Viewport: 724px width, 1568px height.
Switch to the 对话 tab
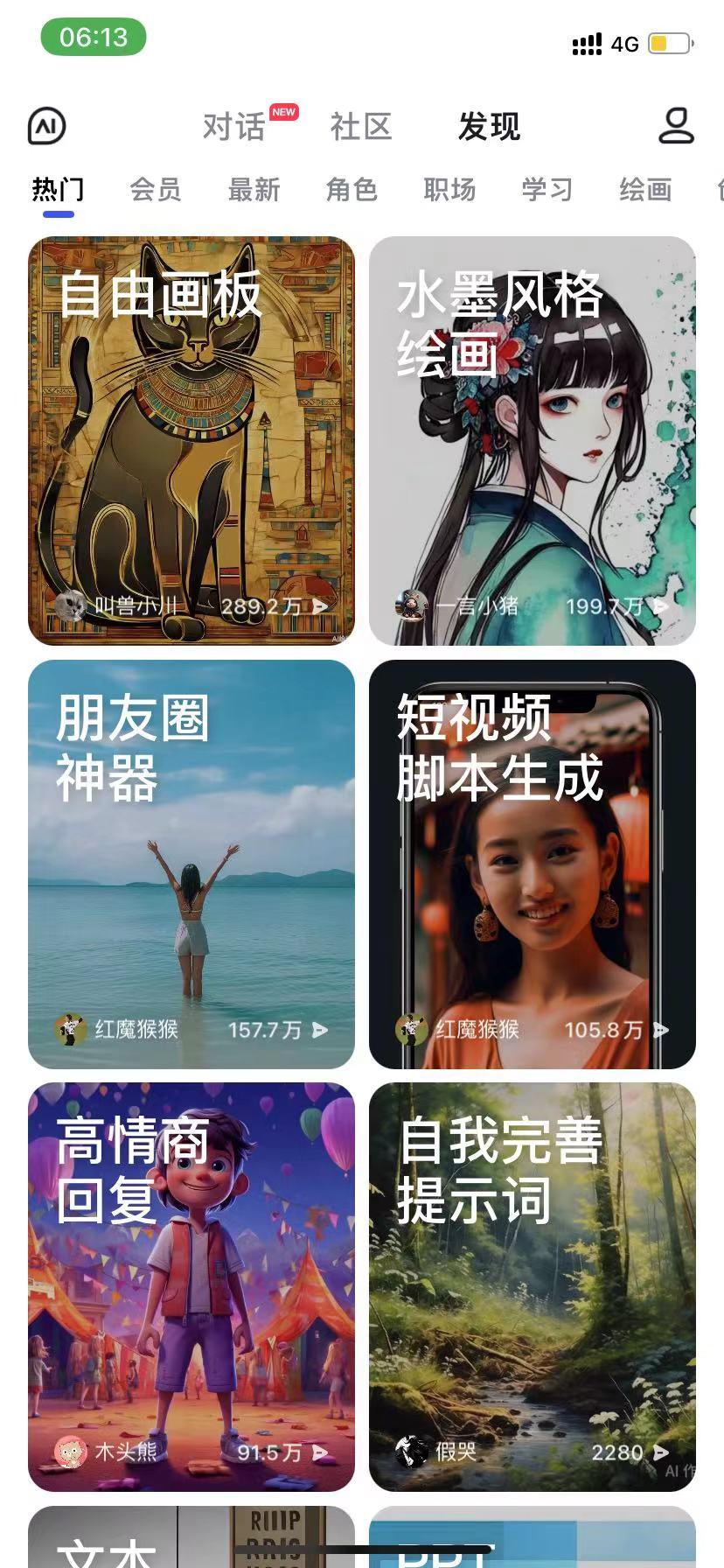234,127
